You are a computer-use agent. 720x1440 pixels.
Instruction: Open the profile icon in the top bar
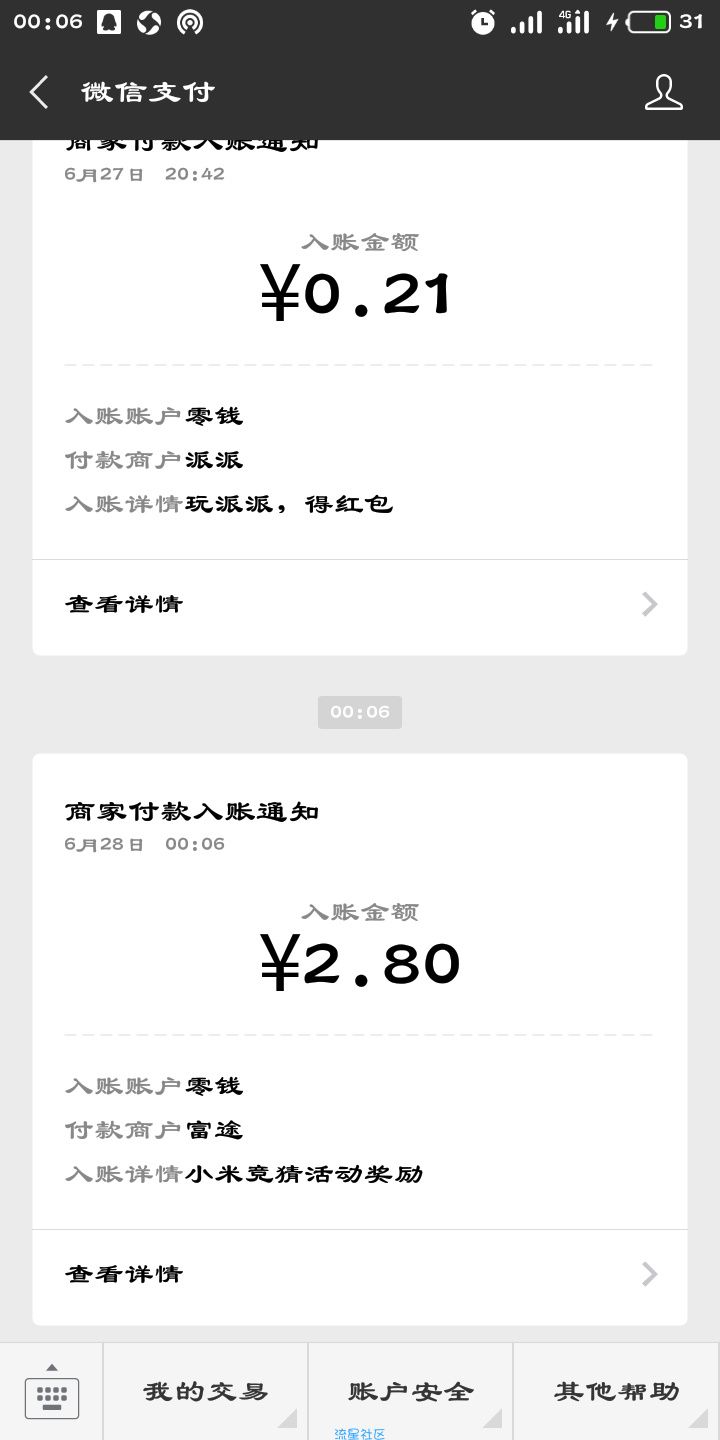point(663,92)
